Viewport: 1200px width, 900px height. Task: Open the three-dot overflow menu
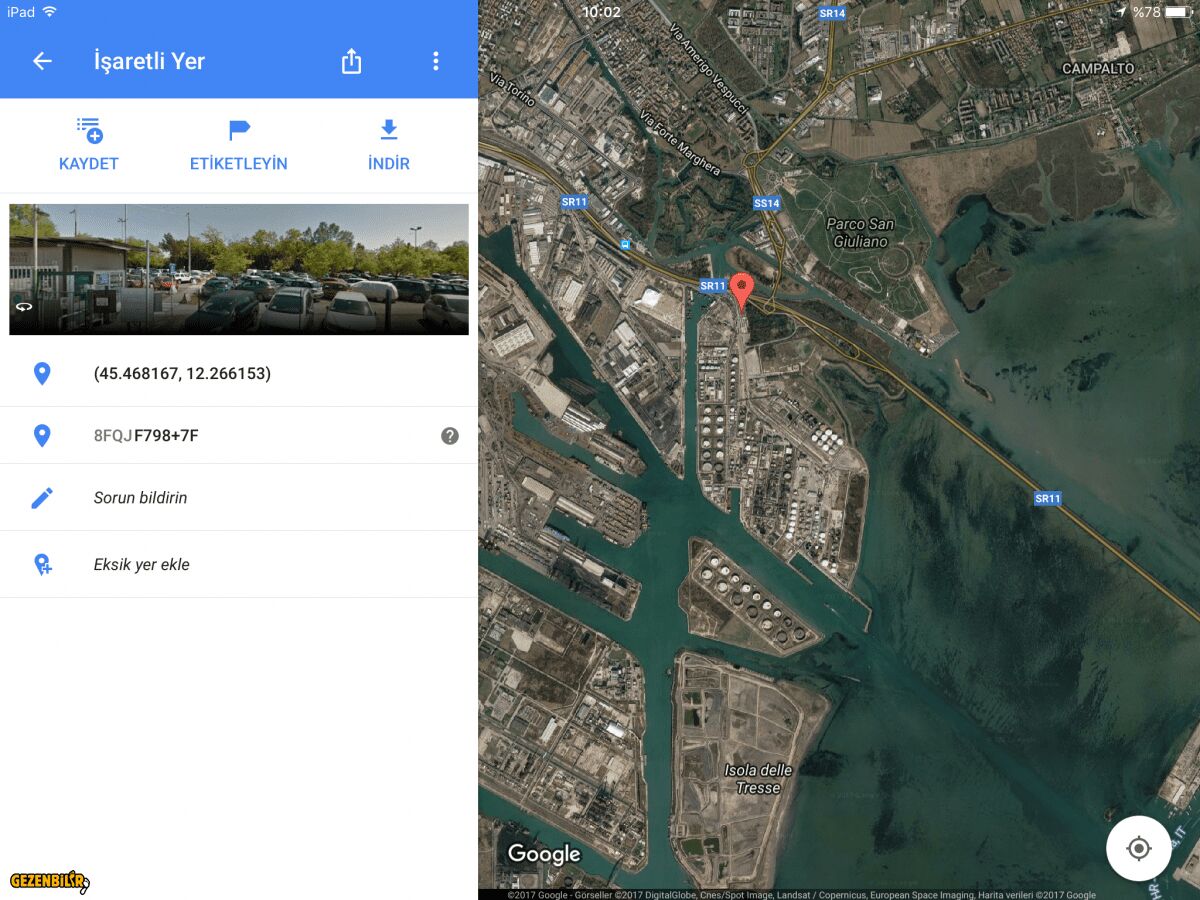tap(435, 61)
